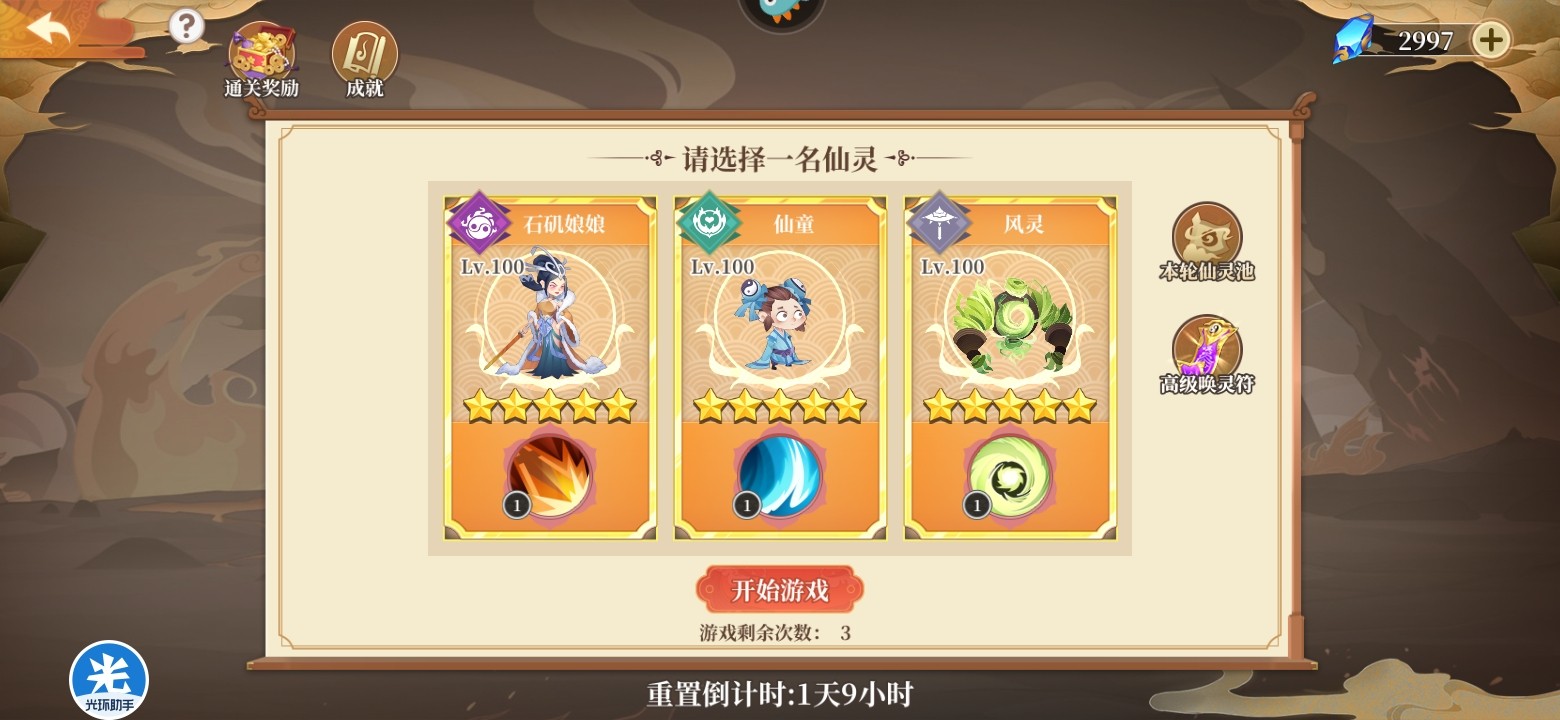Screen dimensions: 1560x720
Task: Open 高级唤灵符 summon talisman
Action: tap(1207, 350)
